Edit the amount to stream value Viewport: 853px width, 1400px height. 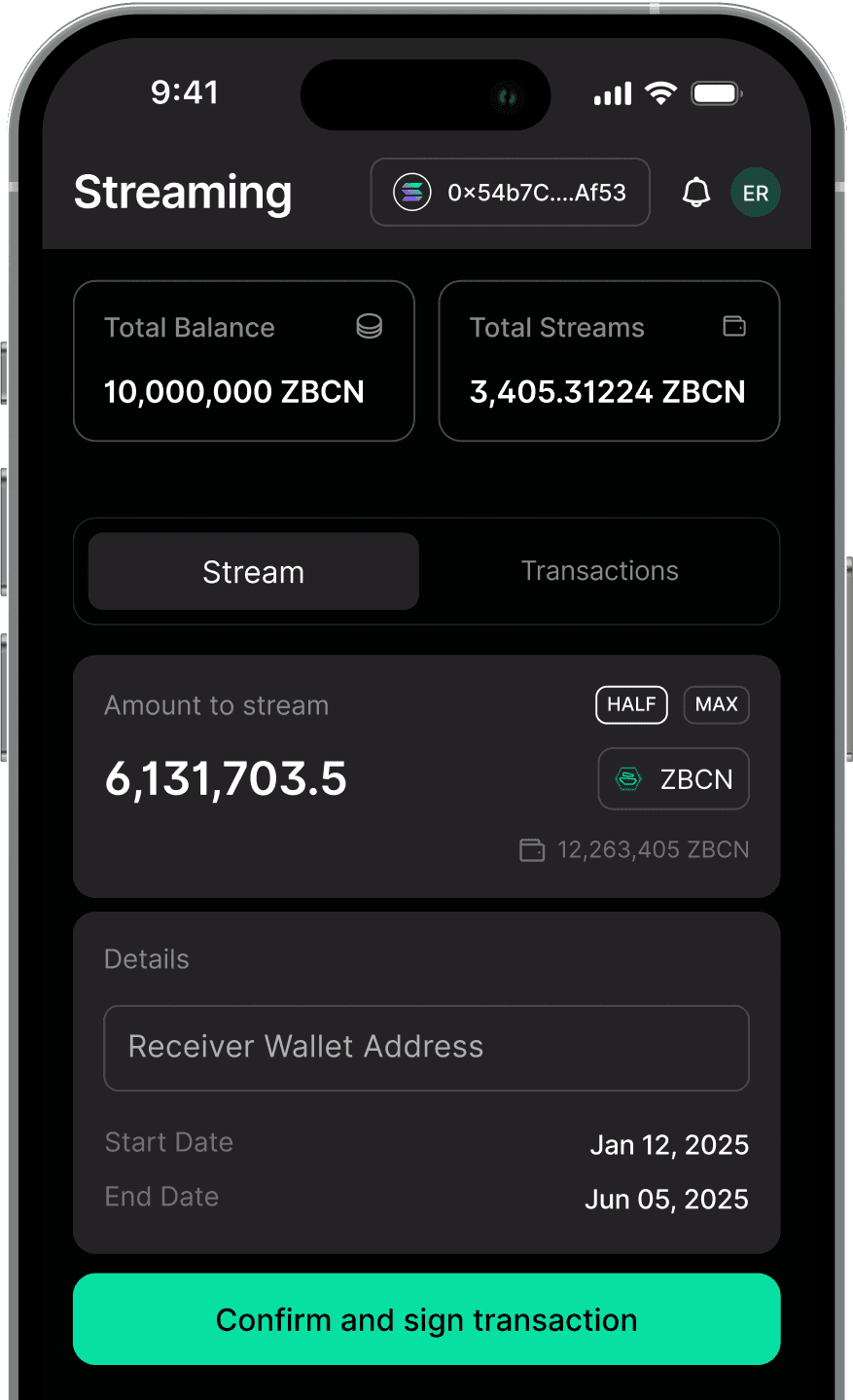[x=226, y=778]
